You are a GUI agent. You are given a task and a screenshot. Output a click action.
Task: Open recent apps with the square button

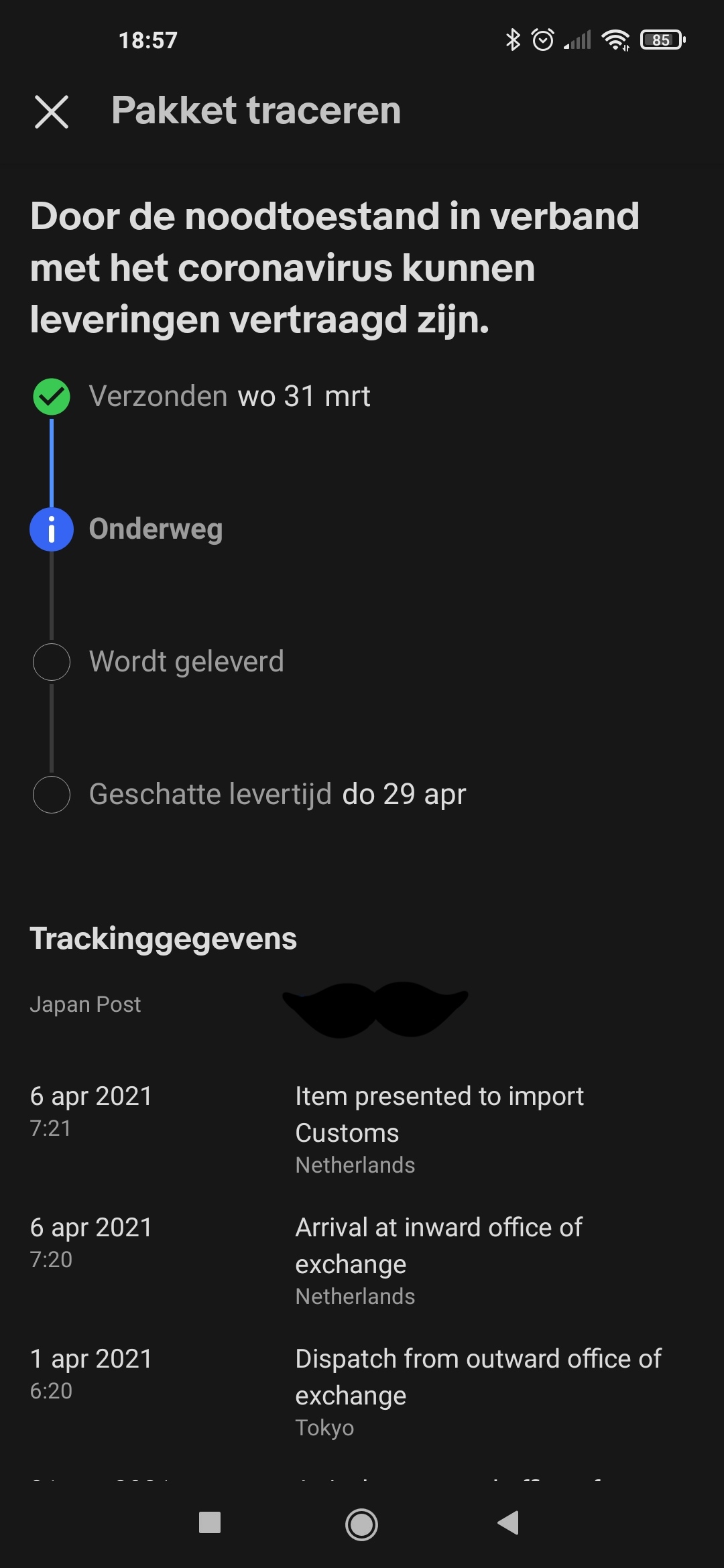(x=210, y=1522)
